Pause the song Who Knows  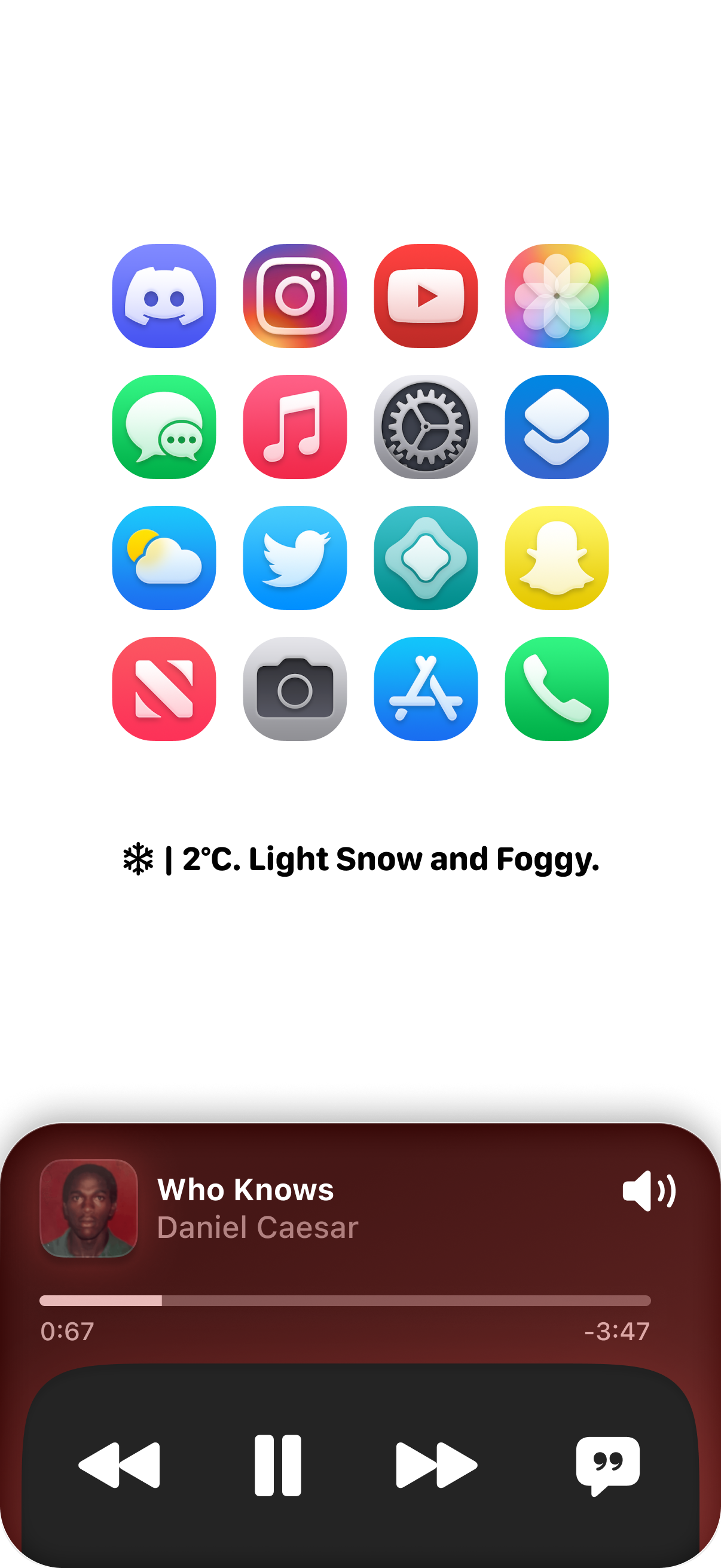tap(278, 1465)
